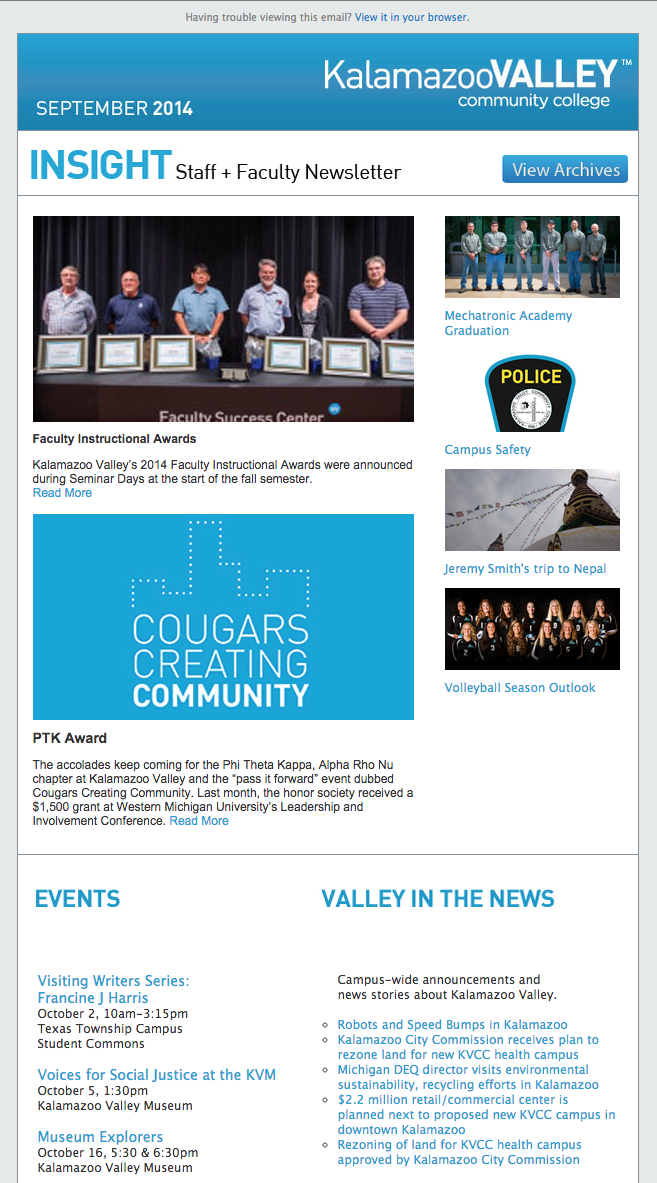
Task: Open Read More under Faculty Instructional Awards
Action: coord(62,493)
